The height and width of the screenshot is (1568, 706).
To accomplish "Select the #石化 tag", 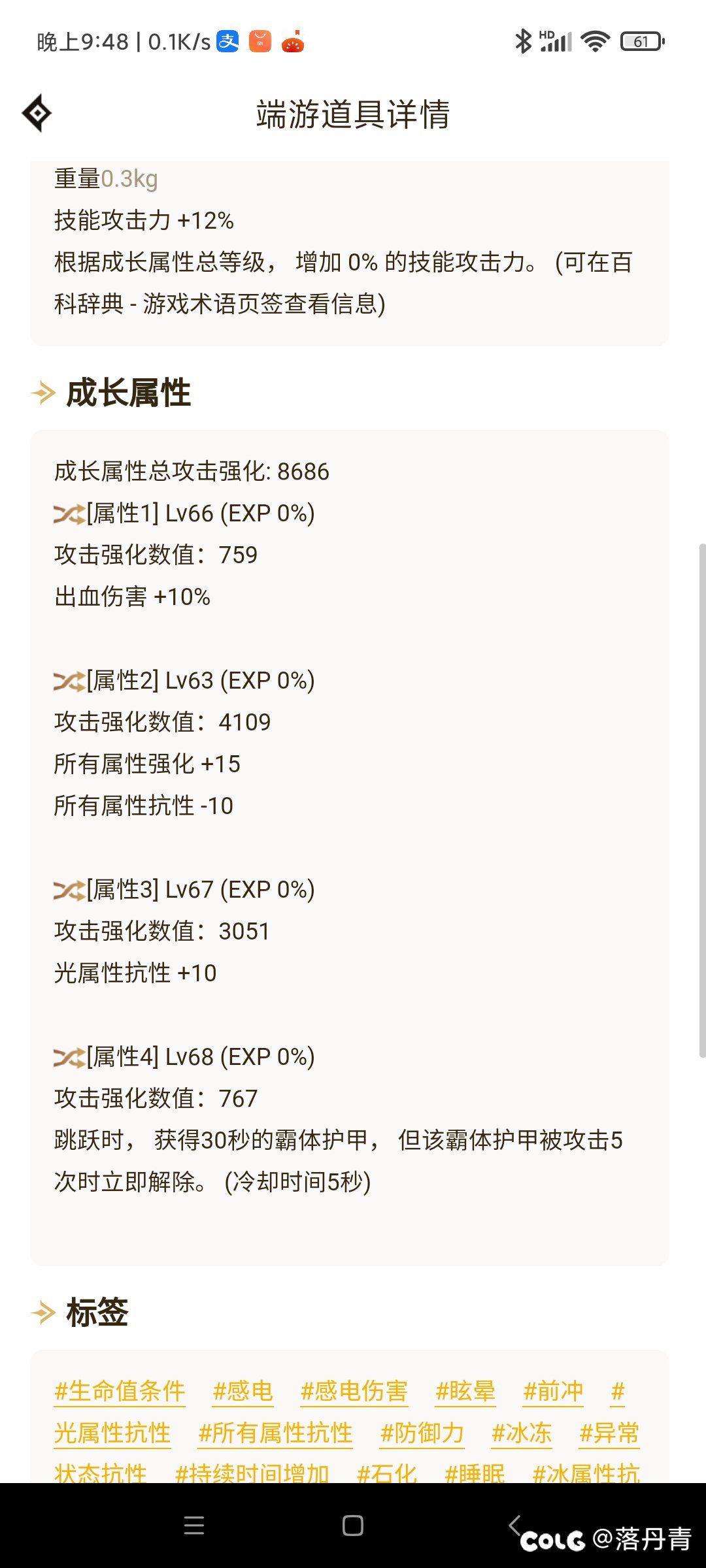I will tap(386, 1473).
